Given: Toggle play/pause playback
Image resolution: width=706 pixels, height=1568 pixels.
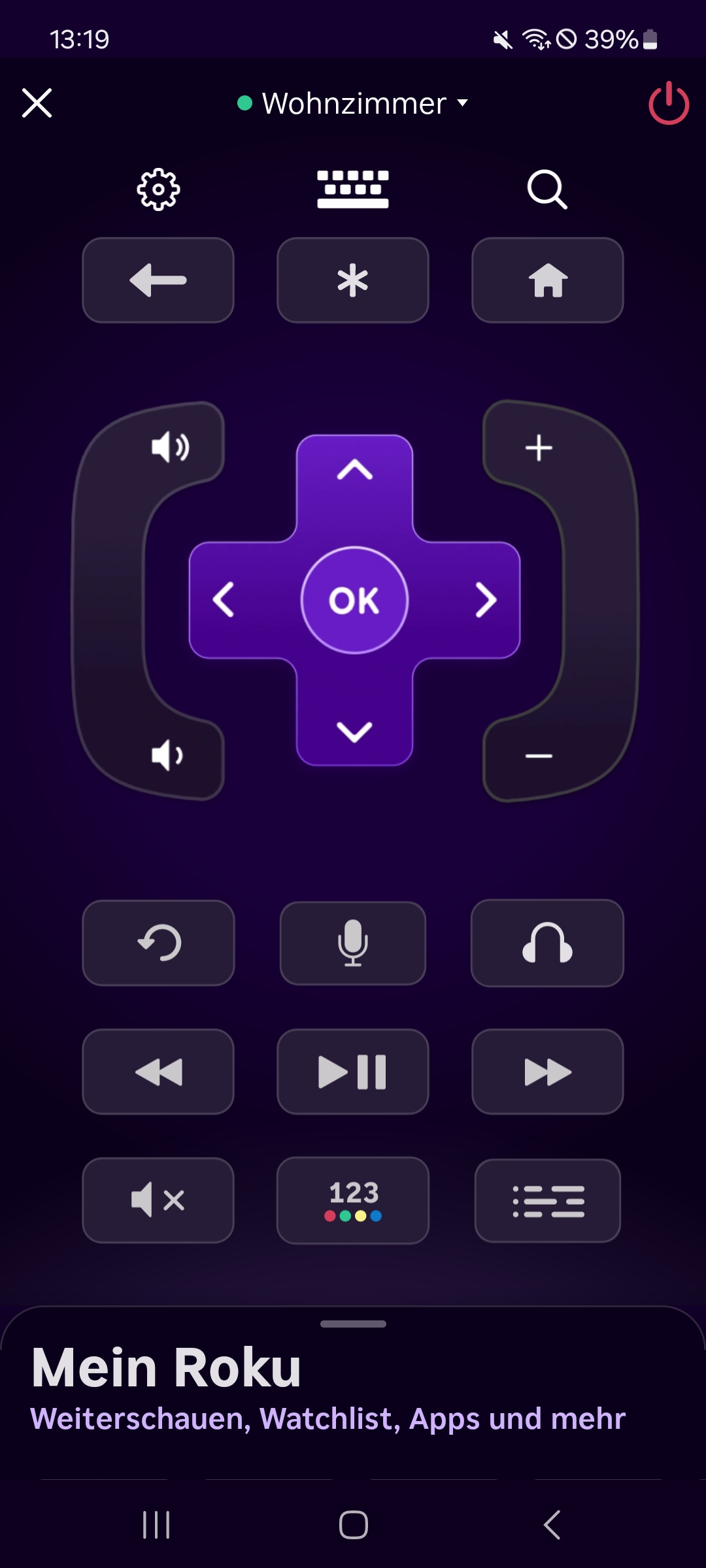Looking at the screenshot, I should tap(353, 1071).
